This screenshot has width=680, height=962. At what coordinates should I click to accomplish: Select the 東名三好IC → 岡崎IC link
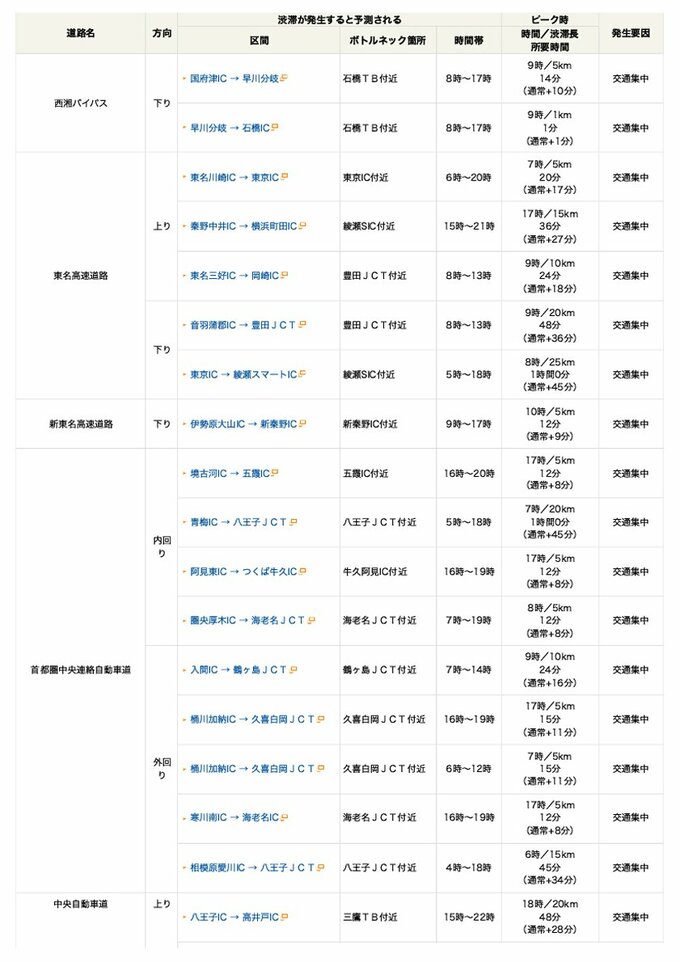tap(235, 276)
